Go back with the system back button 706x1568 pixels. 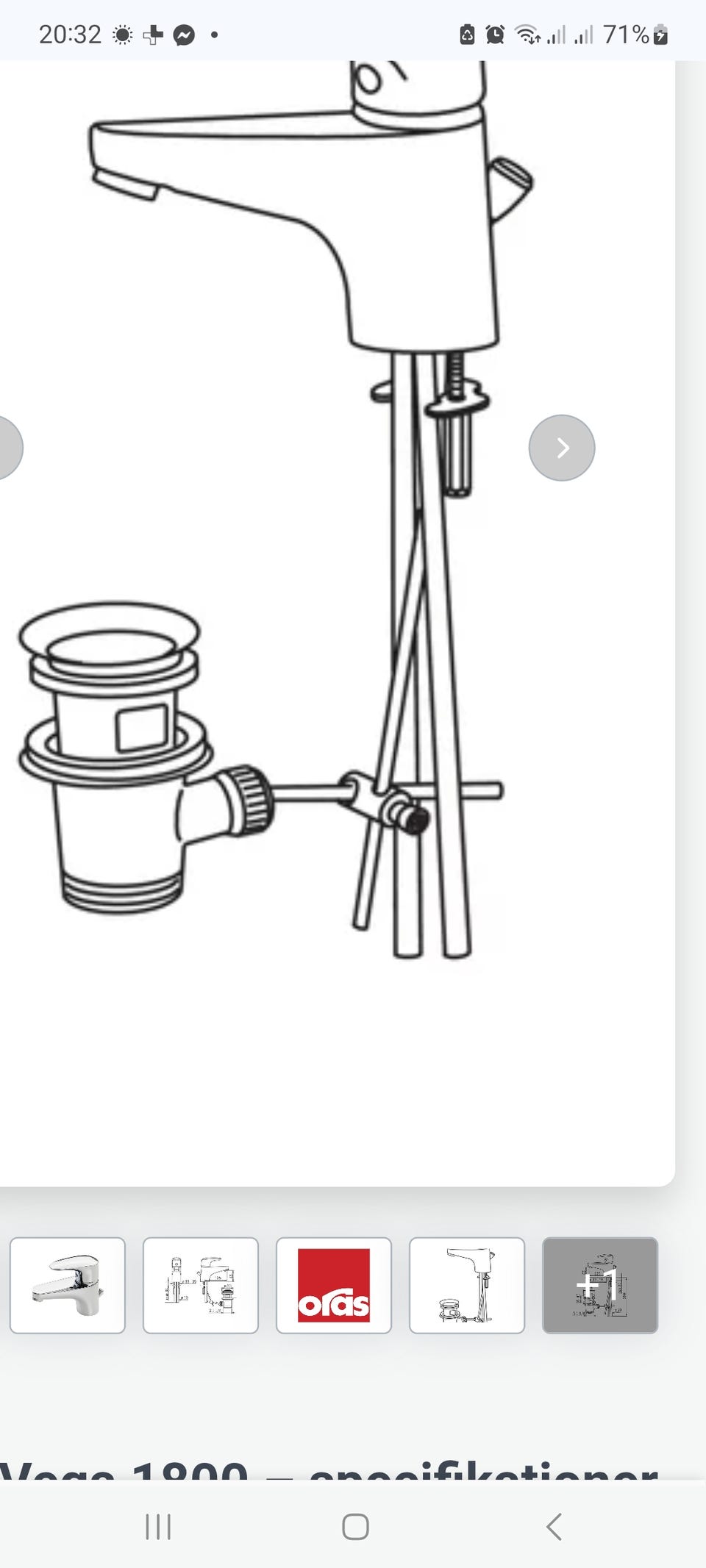coord(555,1527)
